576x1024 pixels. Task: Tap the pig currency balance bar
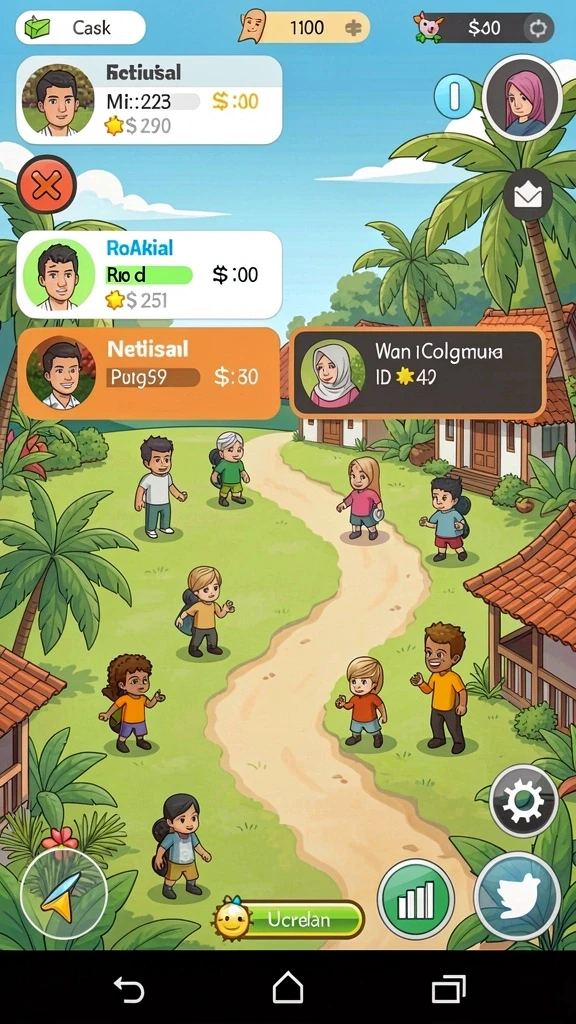coord(484,27)
